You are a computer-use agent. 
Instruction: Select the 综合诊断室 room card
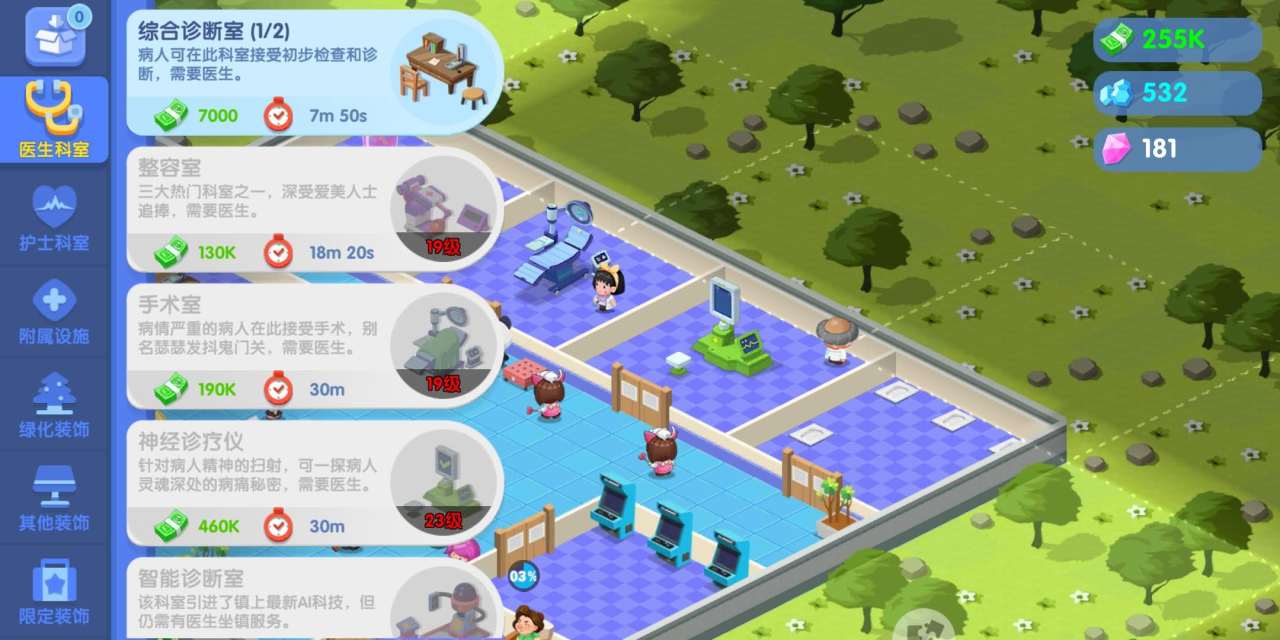pos(313,73)
